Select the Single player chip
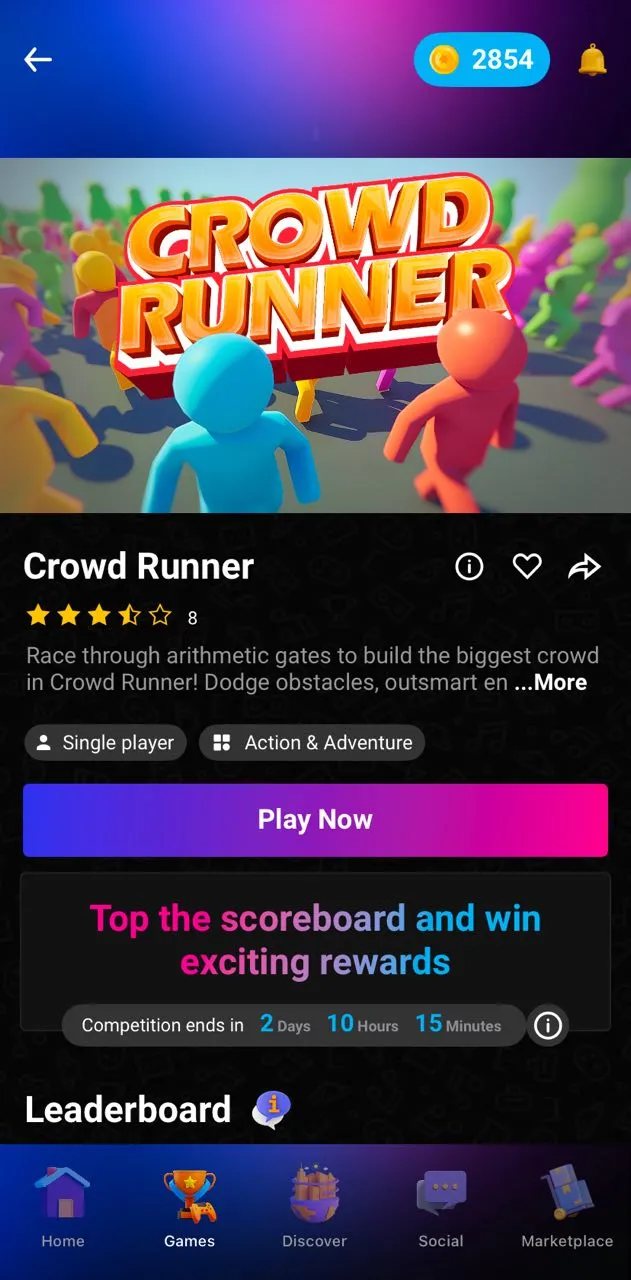 105,743
